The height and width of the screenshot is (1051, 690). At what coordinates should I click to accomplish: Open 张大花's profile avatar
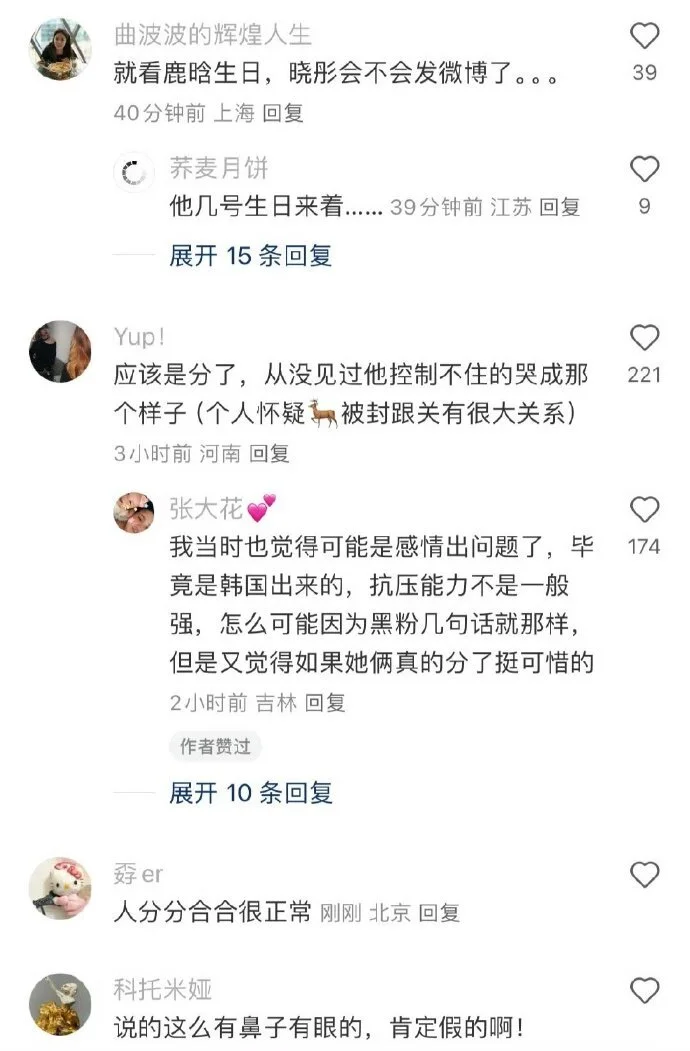(x=134, y=512)
